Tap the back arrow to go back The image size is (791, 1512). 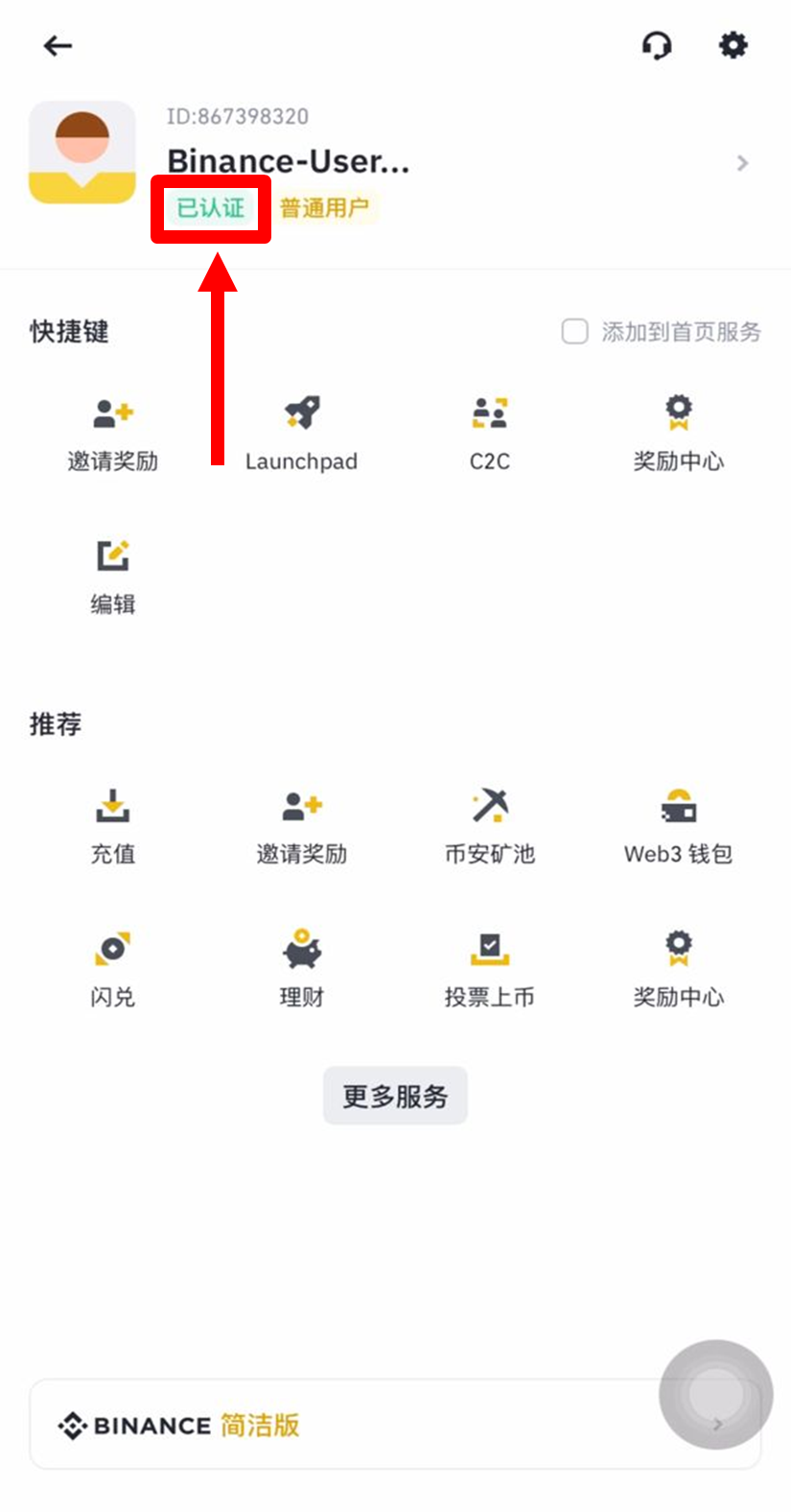coord(58,45)
